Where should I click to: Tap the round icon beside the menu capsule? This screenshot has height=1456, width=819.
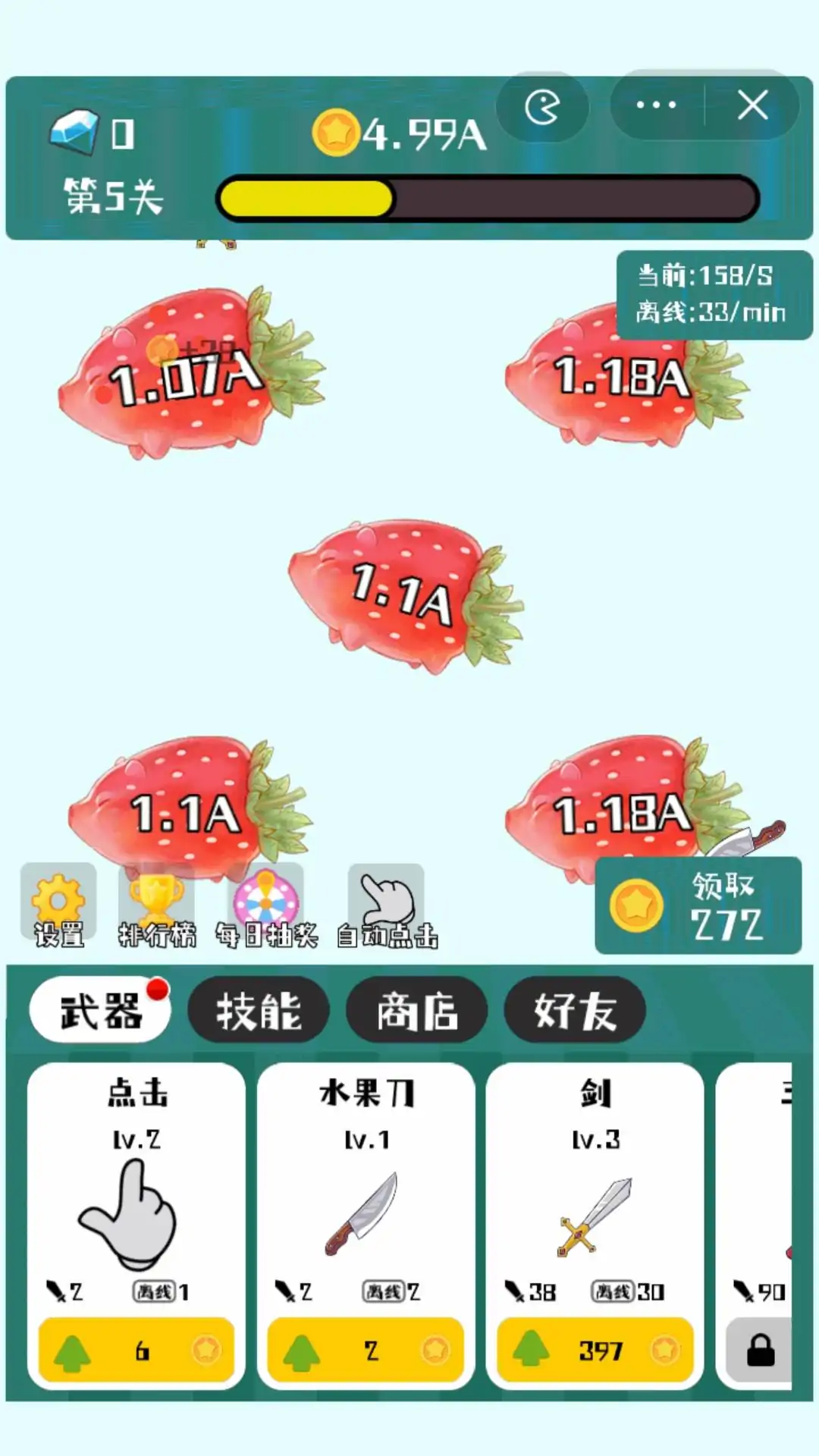543,107
